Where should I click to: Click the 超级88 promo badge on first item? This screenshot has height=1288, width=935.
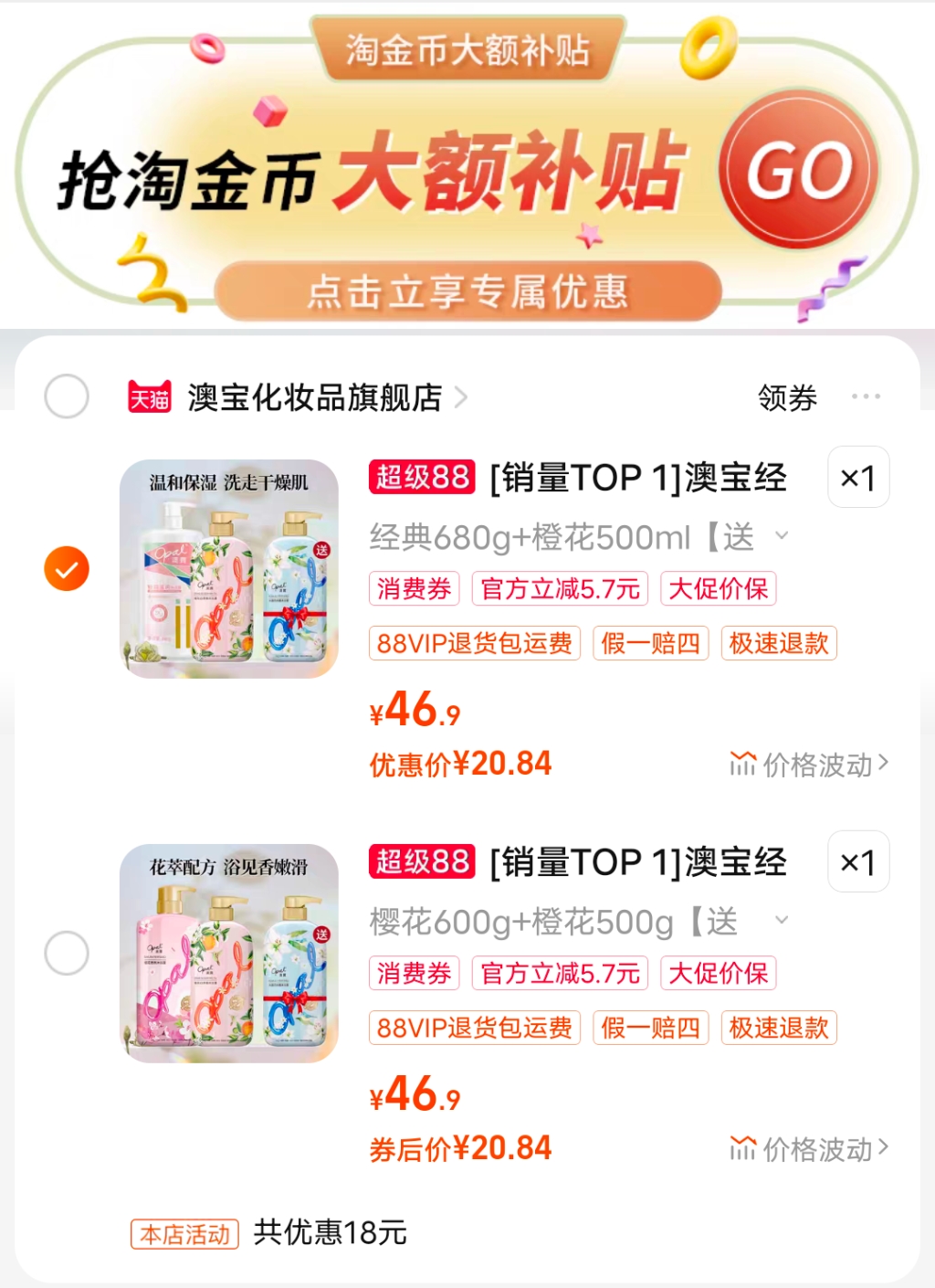coord(421,477)
